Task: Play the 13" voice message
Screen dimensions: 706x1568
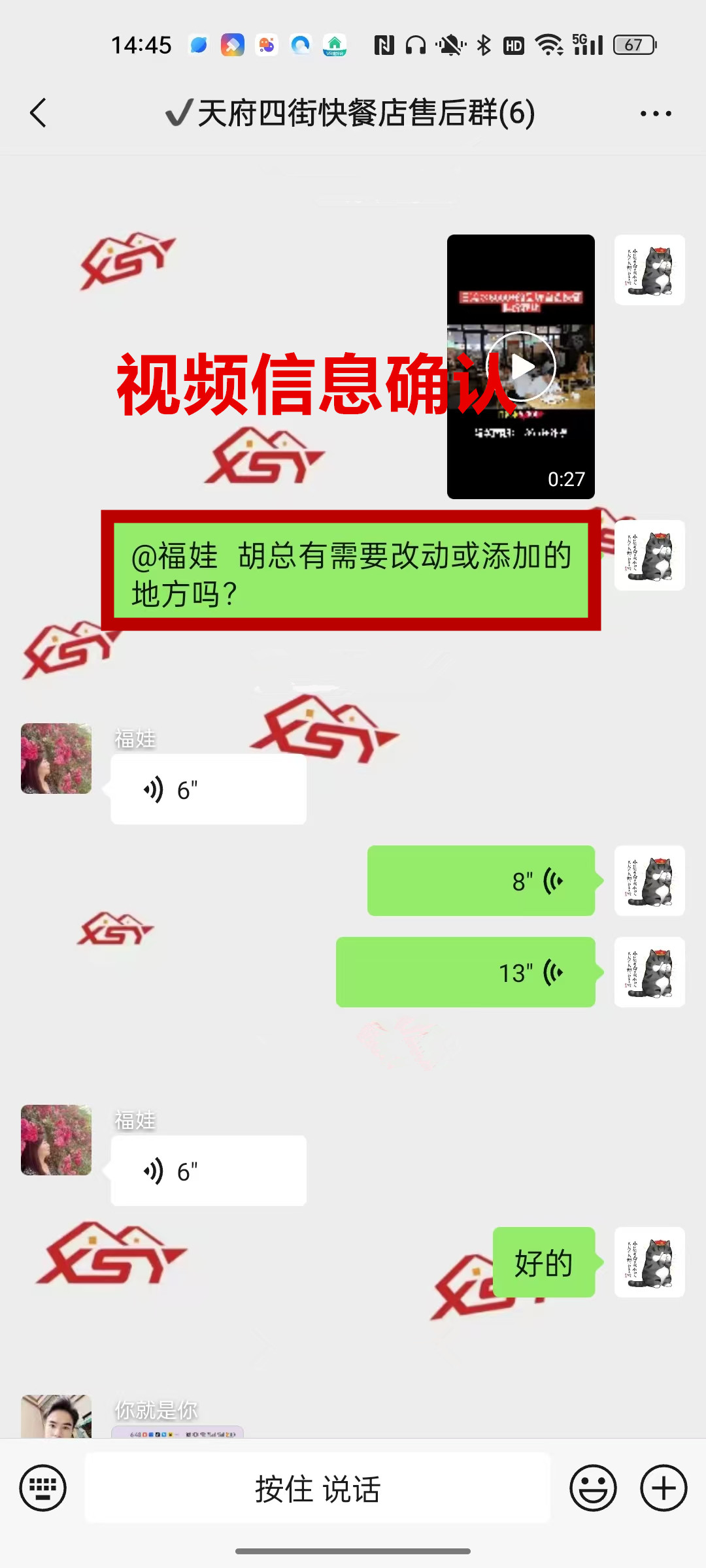Action: tap(465, 972)
